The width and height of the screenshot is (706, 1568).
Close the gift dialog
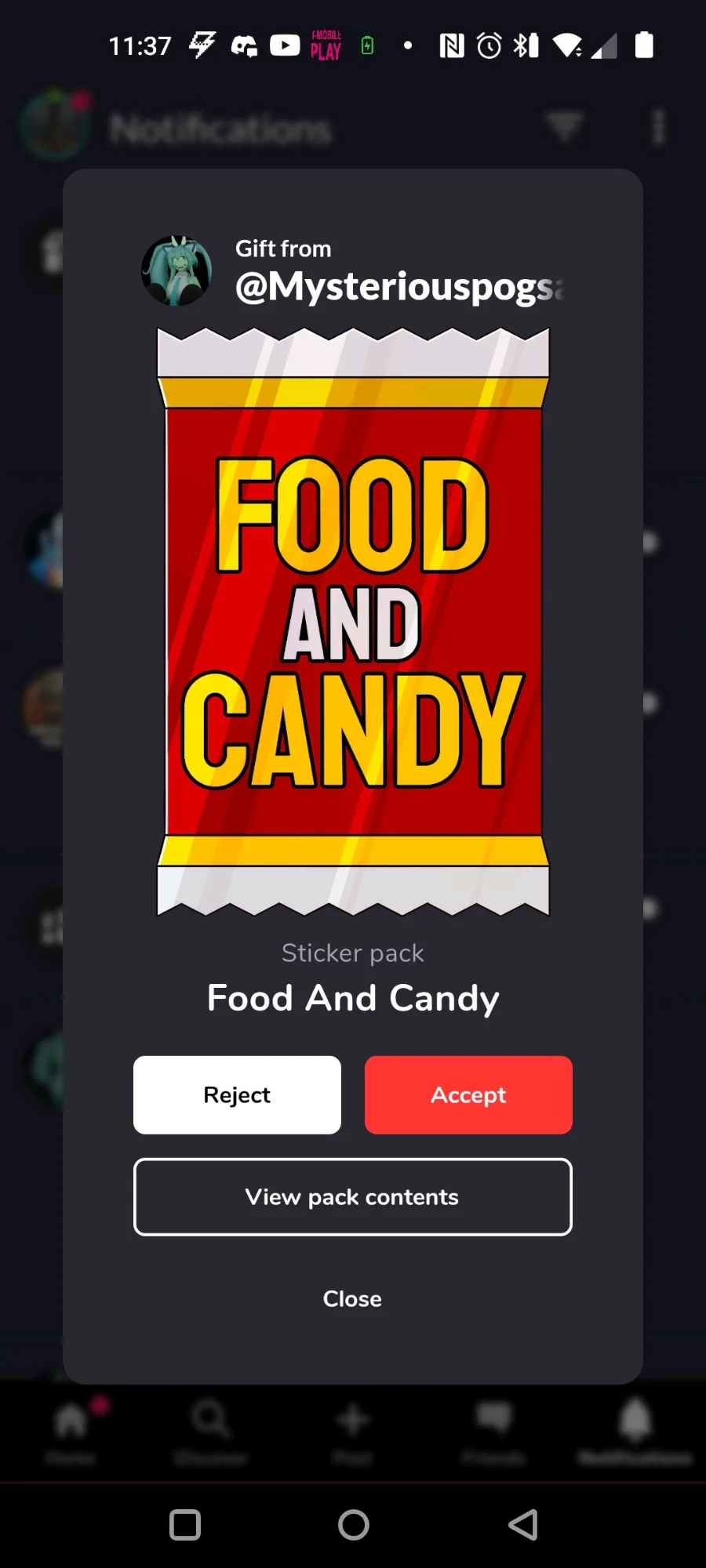(352, 1298)
